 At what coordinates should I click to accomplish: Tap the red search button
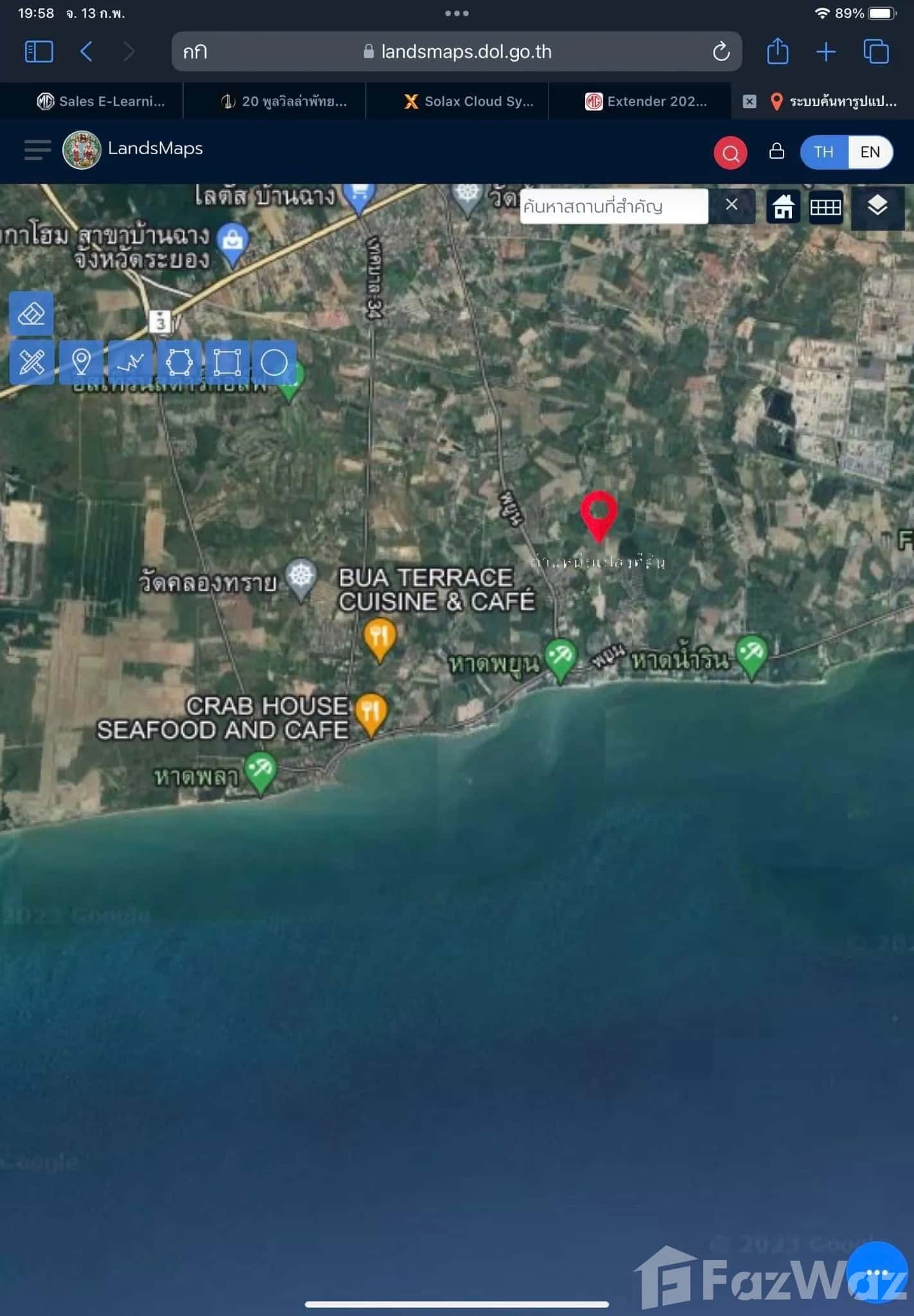pyautogui.click(x=730, y=153)
